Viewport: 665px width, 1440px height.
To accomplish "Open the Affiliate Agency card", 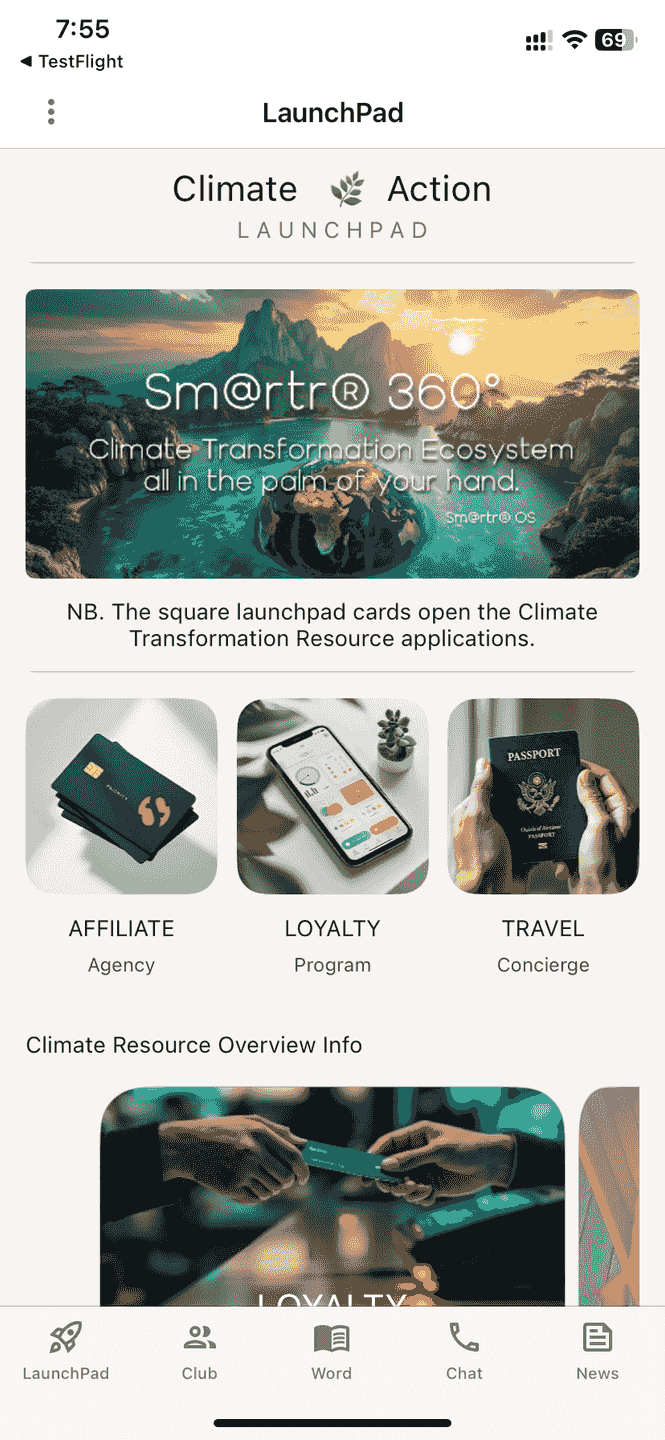I will pyautogui.click(x=121, y=796).
